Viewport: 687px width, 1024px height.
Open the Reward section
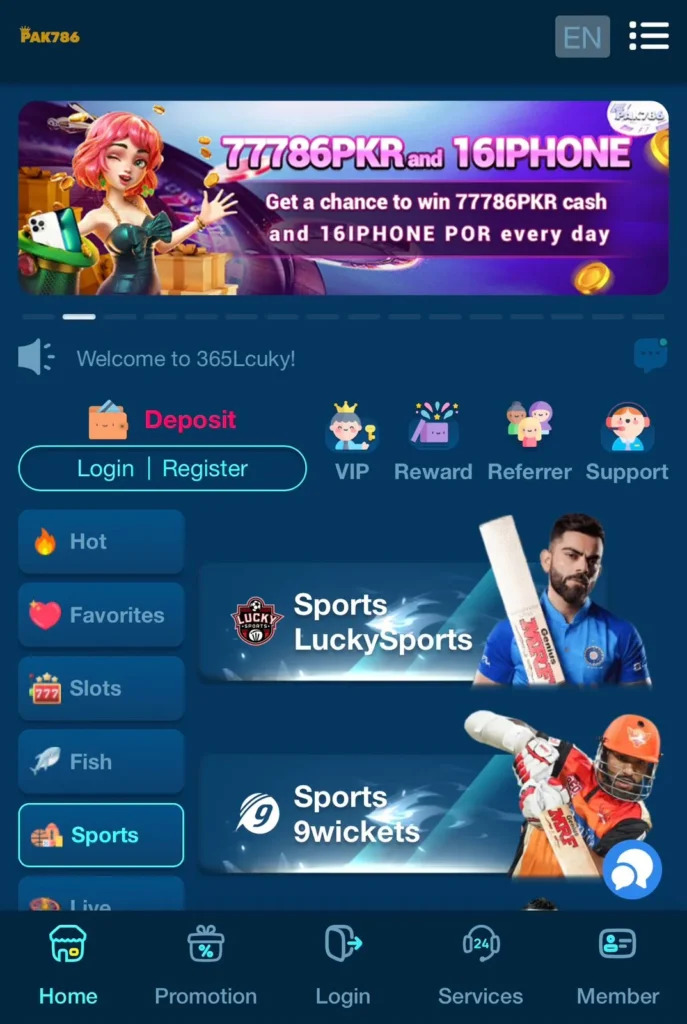coord(433,441)
